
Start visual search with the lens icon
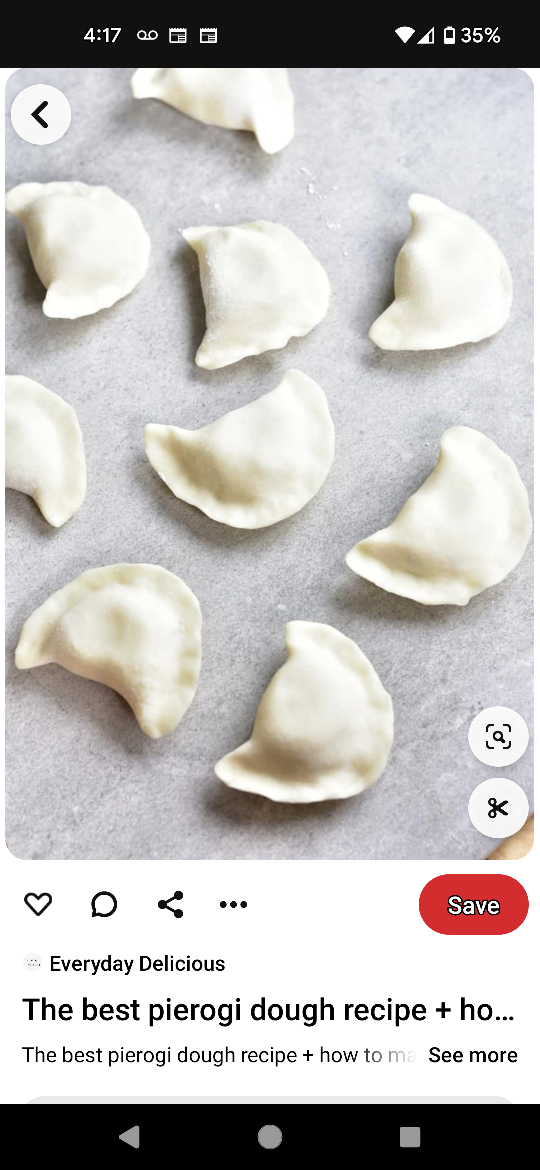coord(498,736)
